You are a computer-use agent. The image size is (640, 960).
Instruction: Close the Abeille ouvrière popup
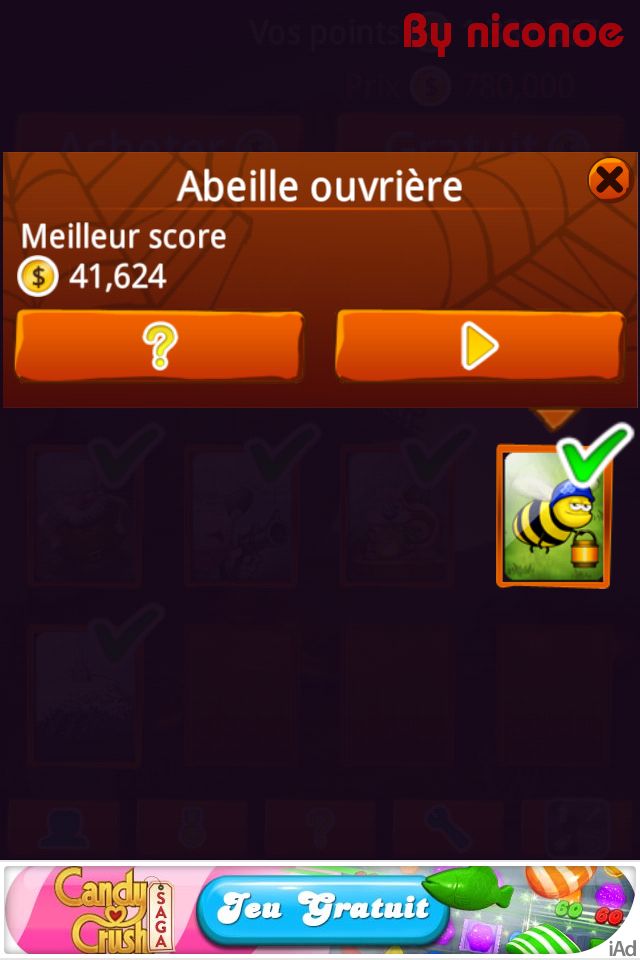(x=608, y=181)
